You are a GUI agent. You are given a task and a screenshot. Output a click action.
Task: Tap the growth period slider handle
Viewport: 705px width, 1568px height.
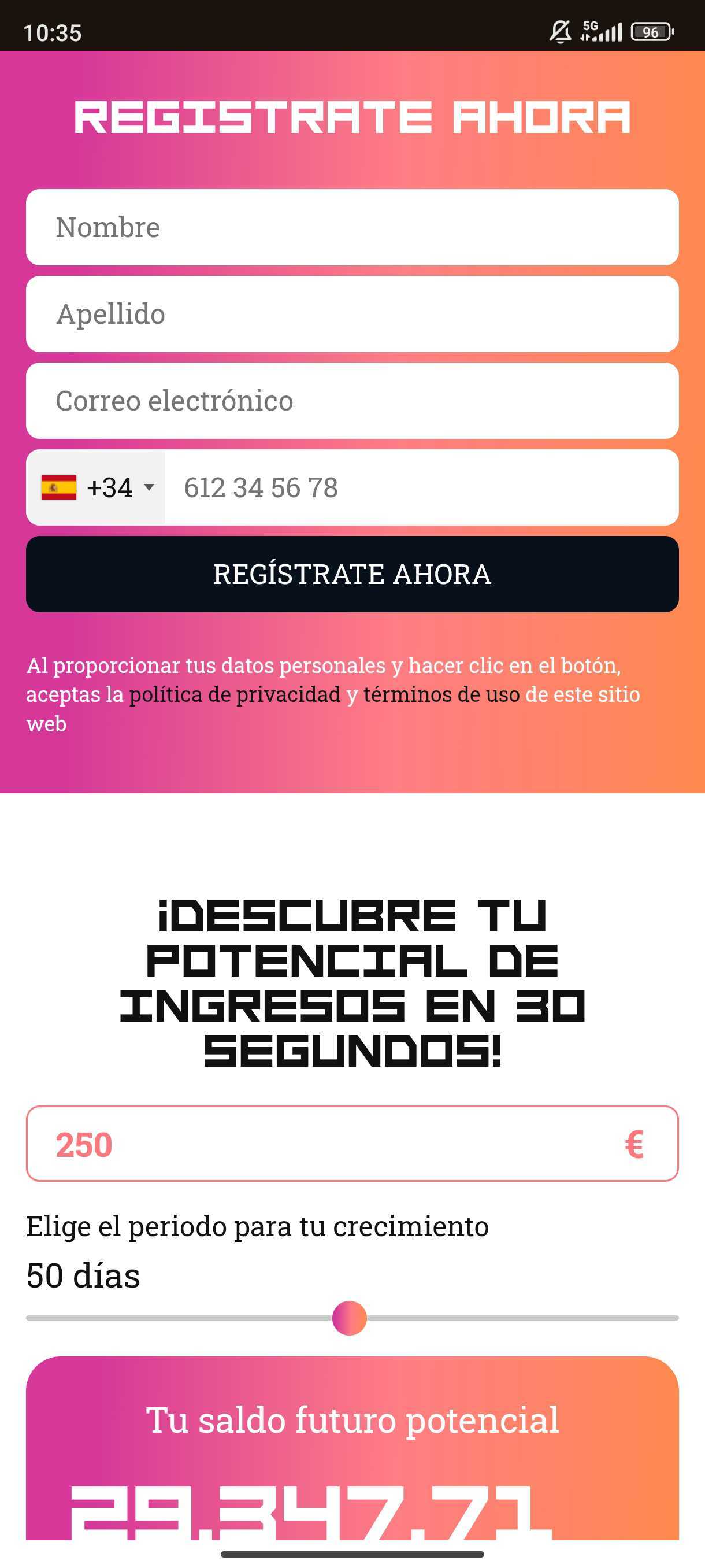tap(349, 1318)
